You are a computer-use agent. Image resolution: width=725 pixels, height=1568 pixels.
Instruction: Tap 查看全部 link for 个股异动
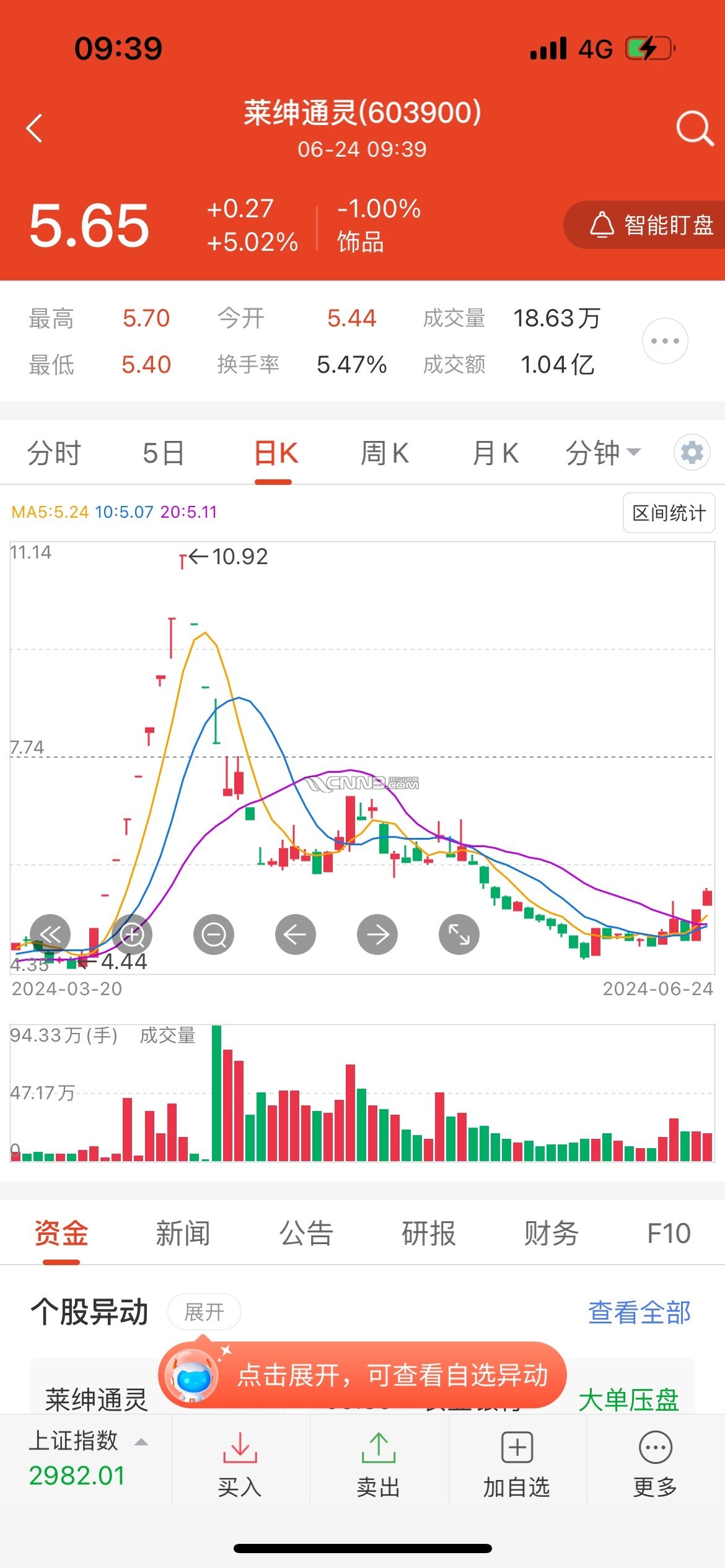pos(639,1312)
